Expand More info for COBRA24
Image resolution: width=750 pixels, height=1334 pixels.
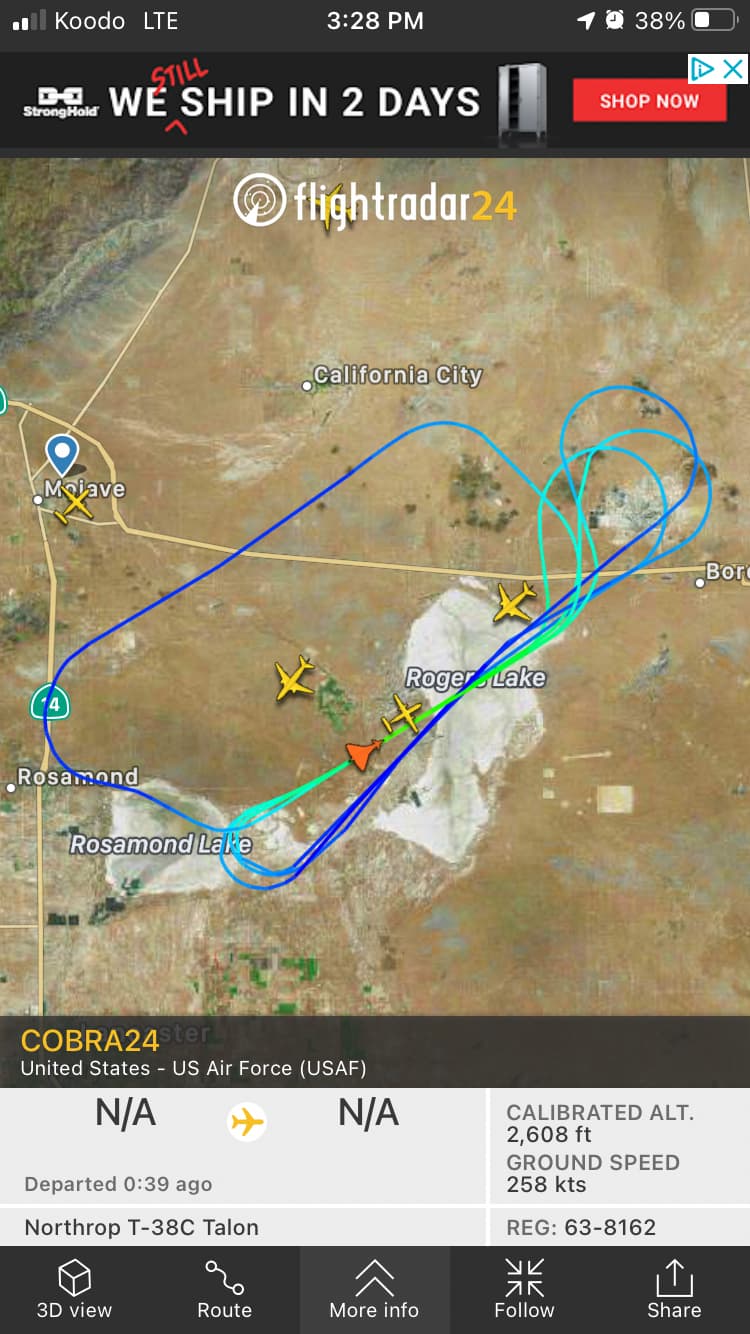click(x=374, y=1289)
